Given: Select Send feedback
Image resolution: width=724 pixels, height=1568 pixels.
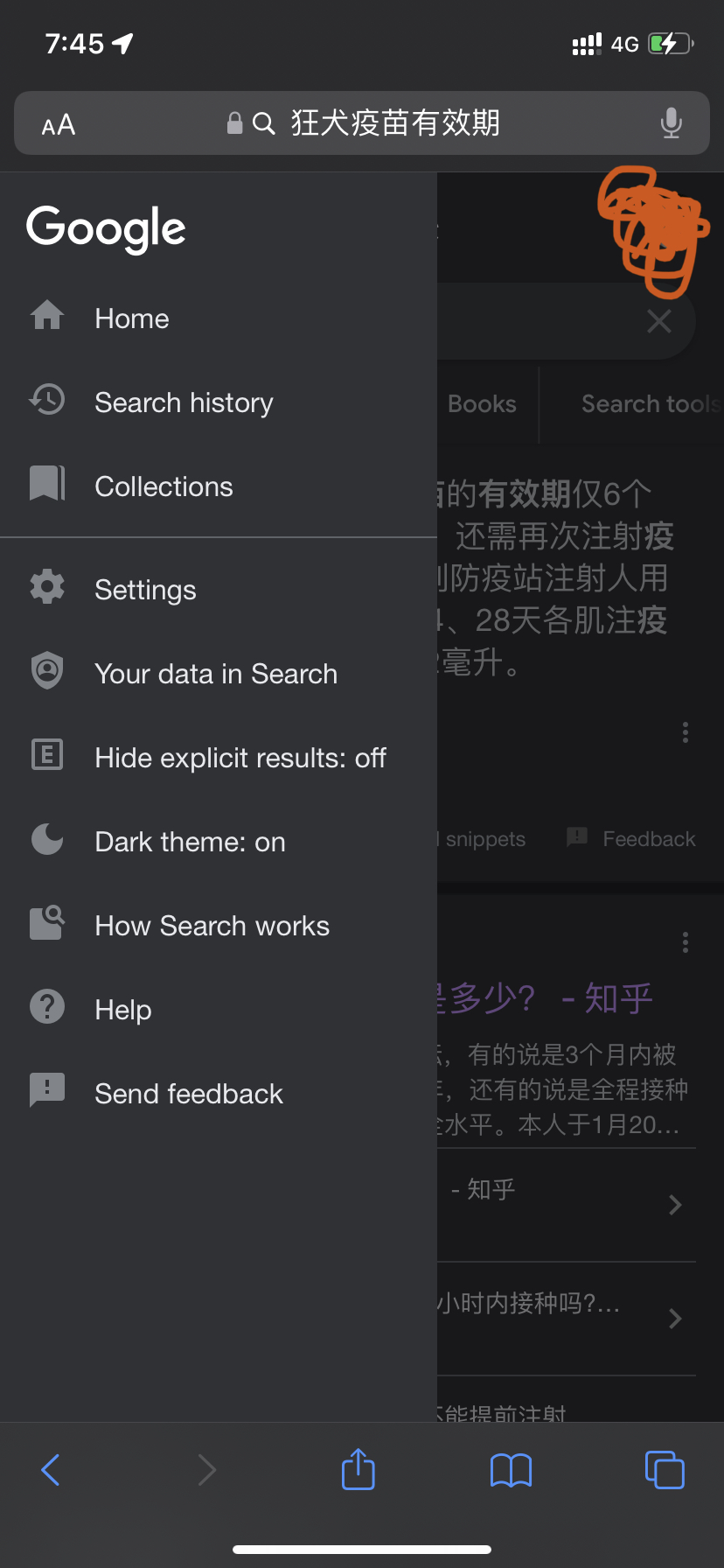Looking at the screenshot, I should (x=189, y=1094).
